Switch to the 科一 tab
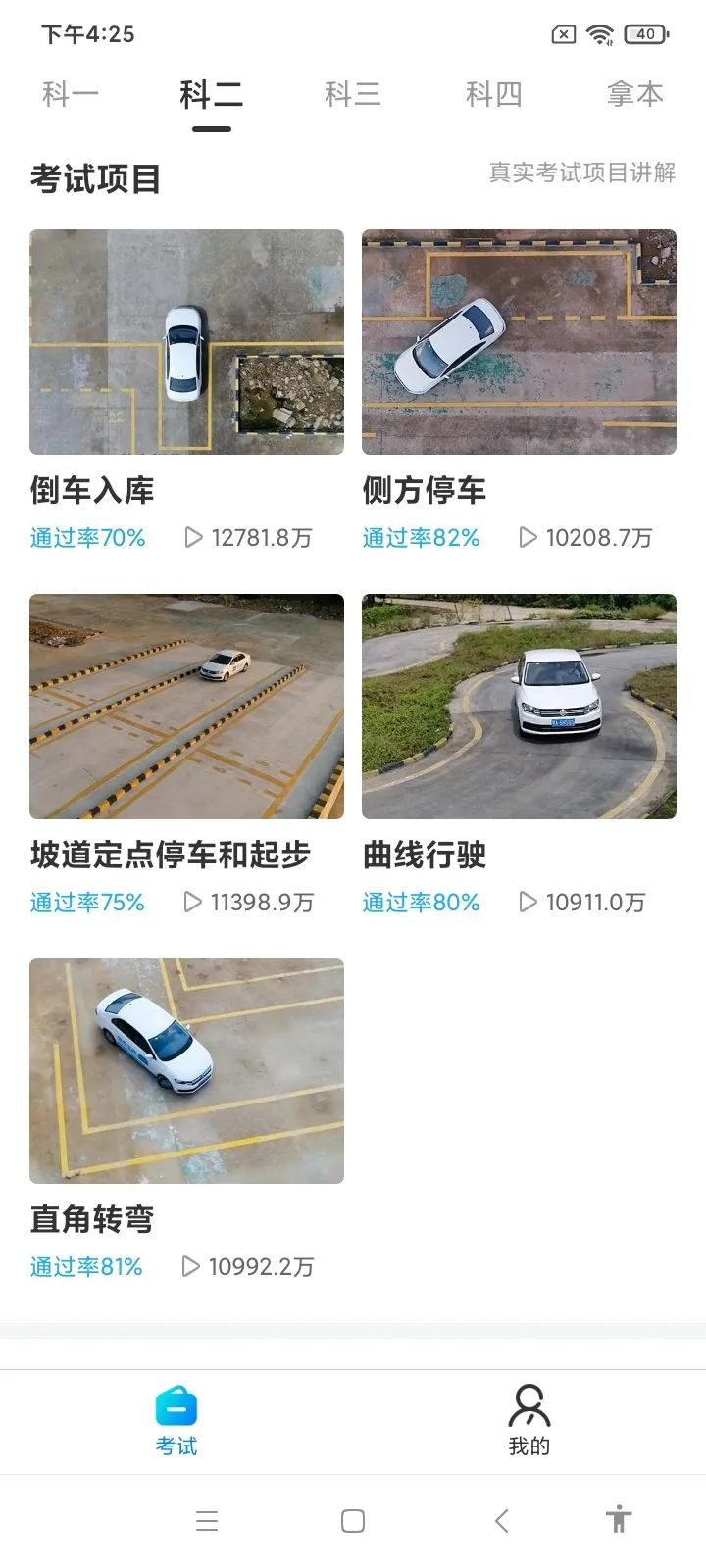Image resolution: width=706 pixels, height=1568 pixels. coord(71,95)
